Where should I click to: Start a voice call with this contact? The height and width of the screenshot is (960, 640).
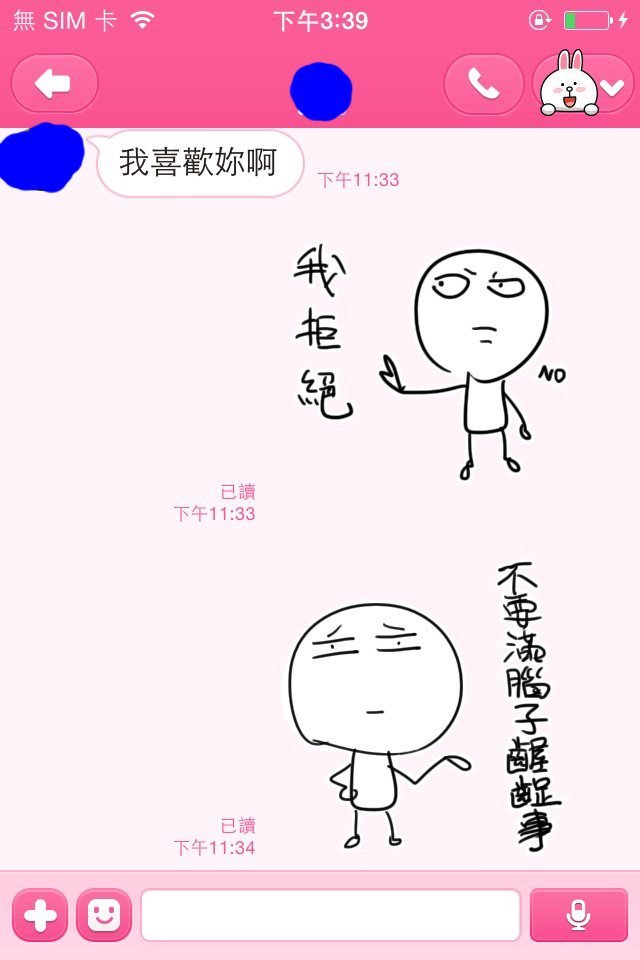[483, 85]
